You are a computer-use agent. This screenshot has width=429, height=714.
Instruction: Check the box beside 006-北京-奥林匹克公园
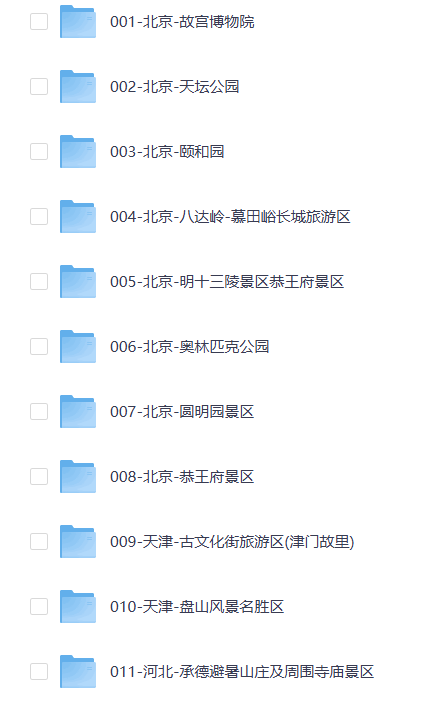pos(39,347)
